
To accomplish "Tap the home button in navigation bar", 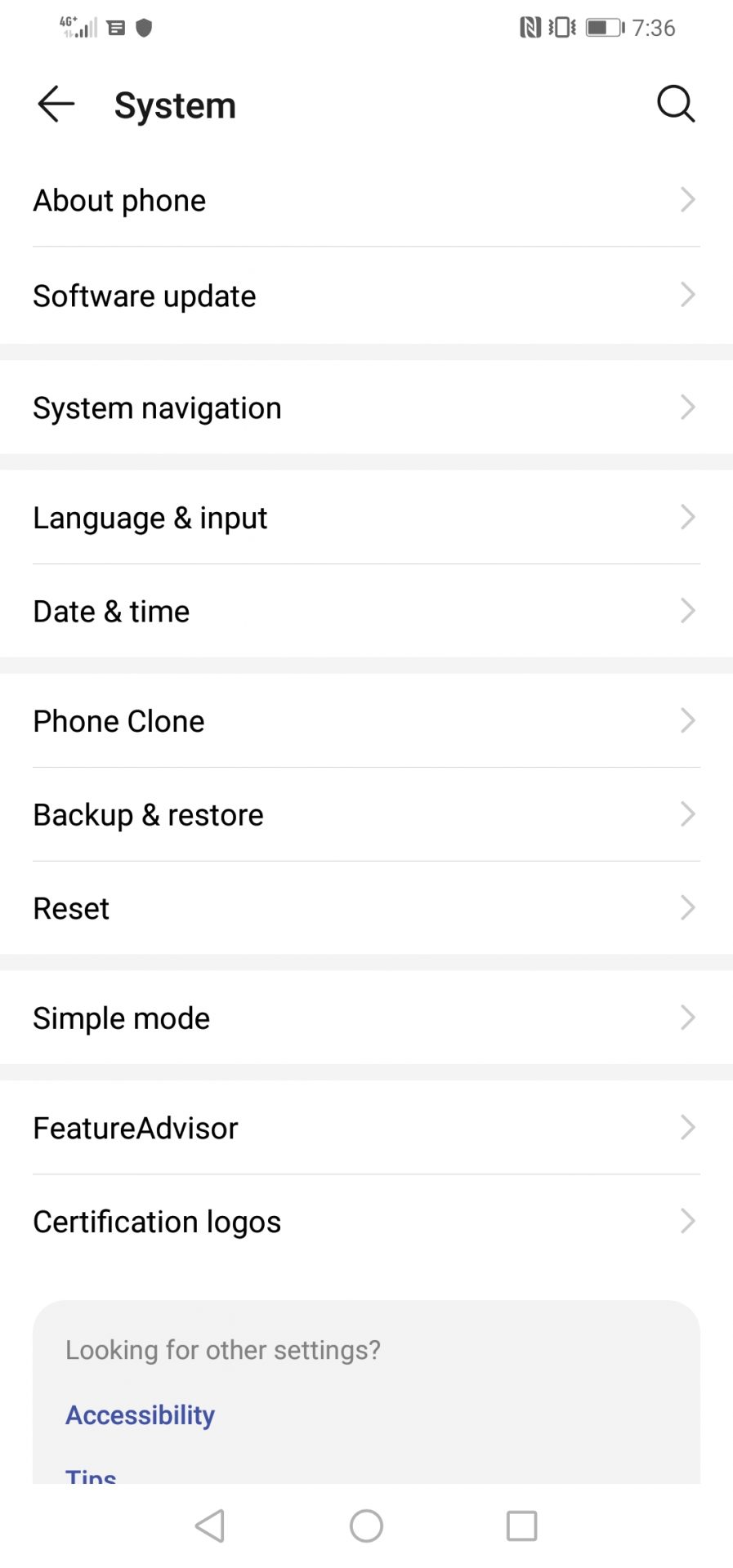I will (366, 1526).
